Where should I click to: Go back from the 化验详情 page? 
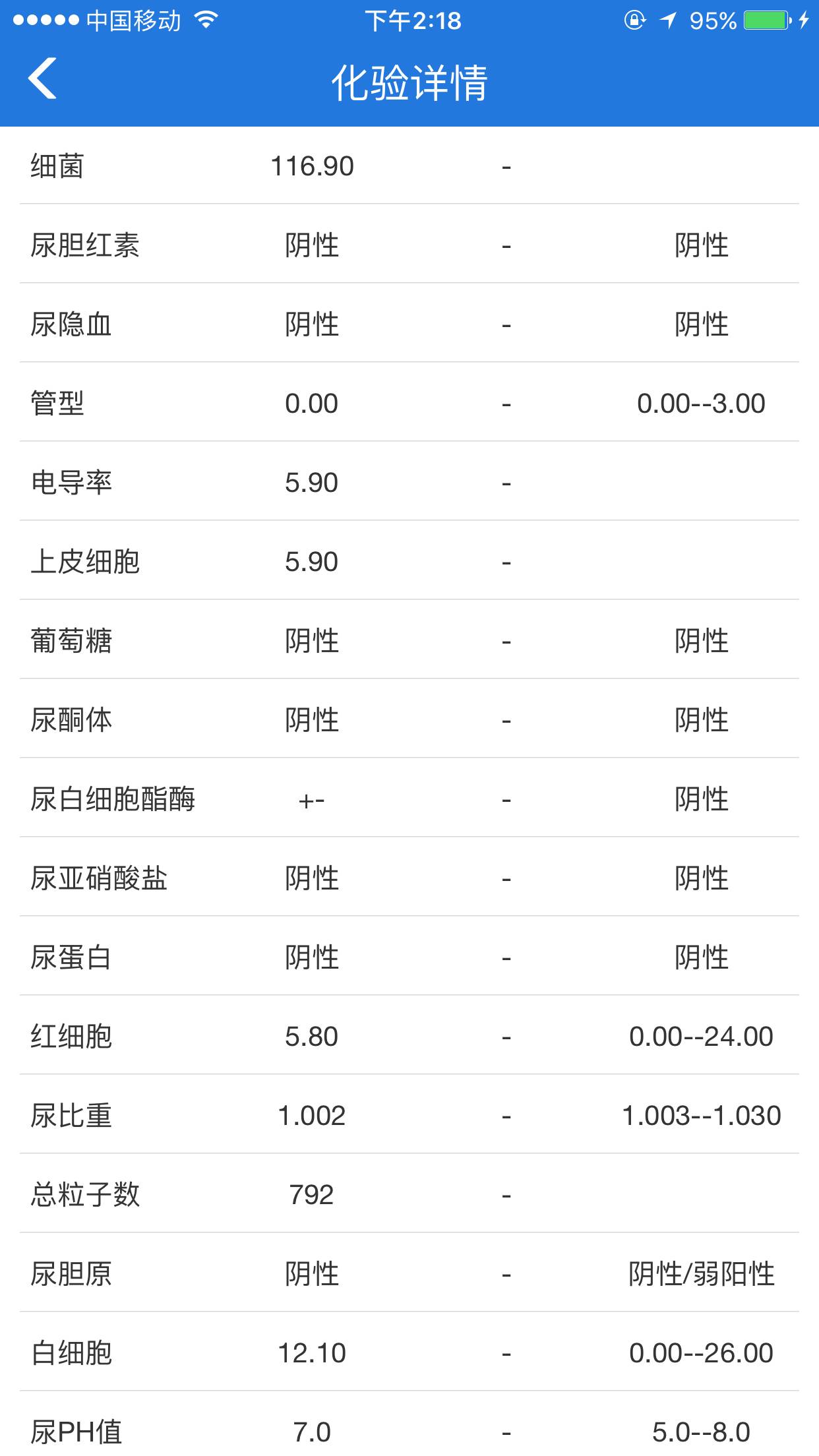43,79
